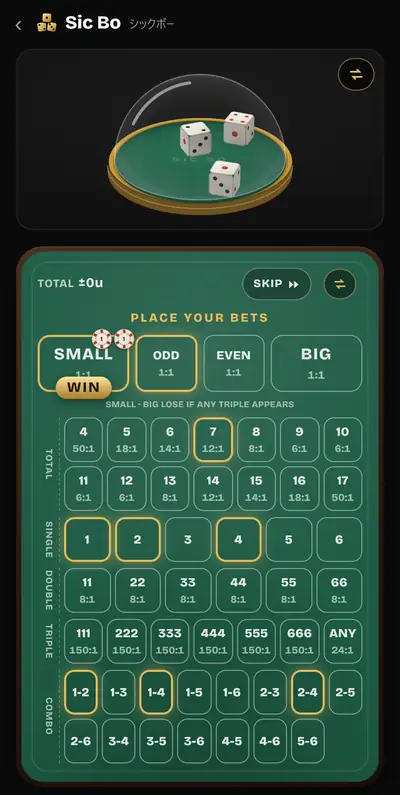Place a bet on EVEN

point(234,363)
